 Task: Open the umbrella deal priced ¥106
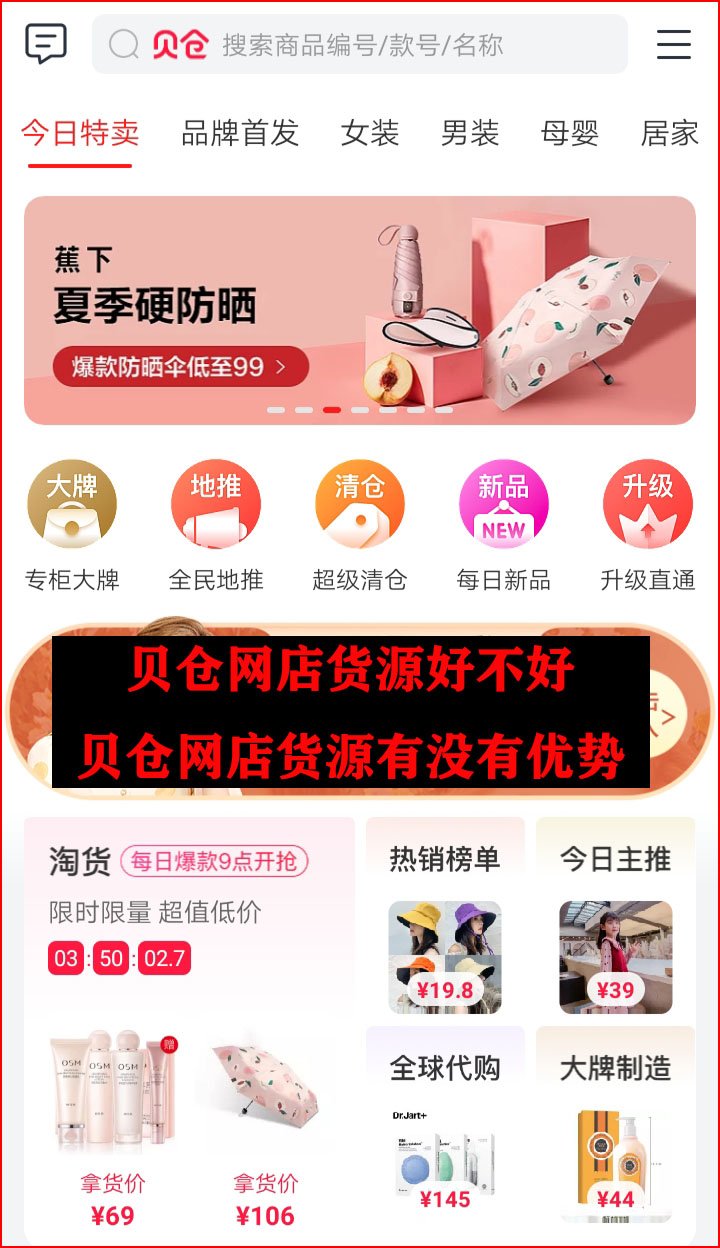coord(265,1130)
